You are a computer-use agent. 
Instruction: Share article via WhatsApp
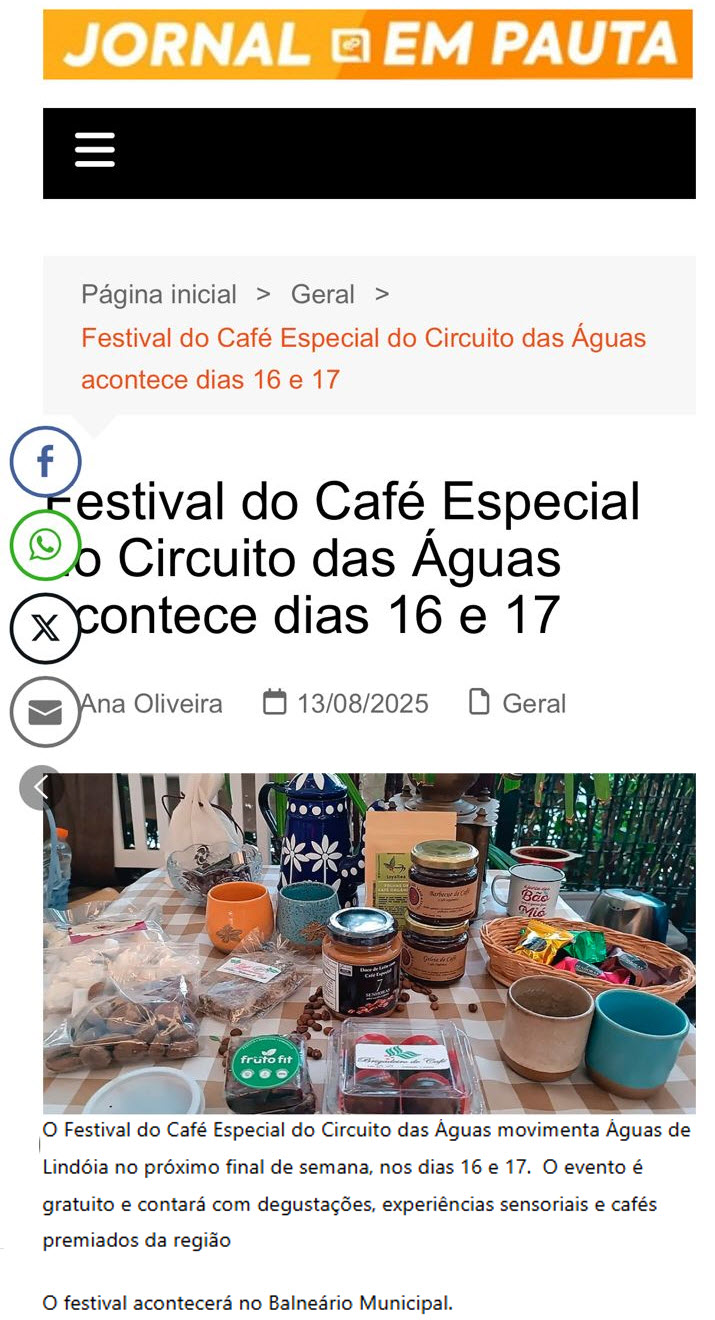click(45, 545)
